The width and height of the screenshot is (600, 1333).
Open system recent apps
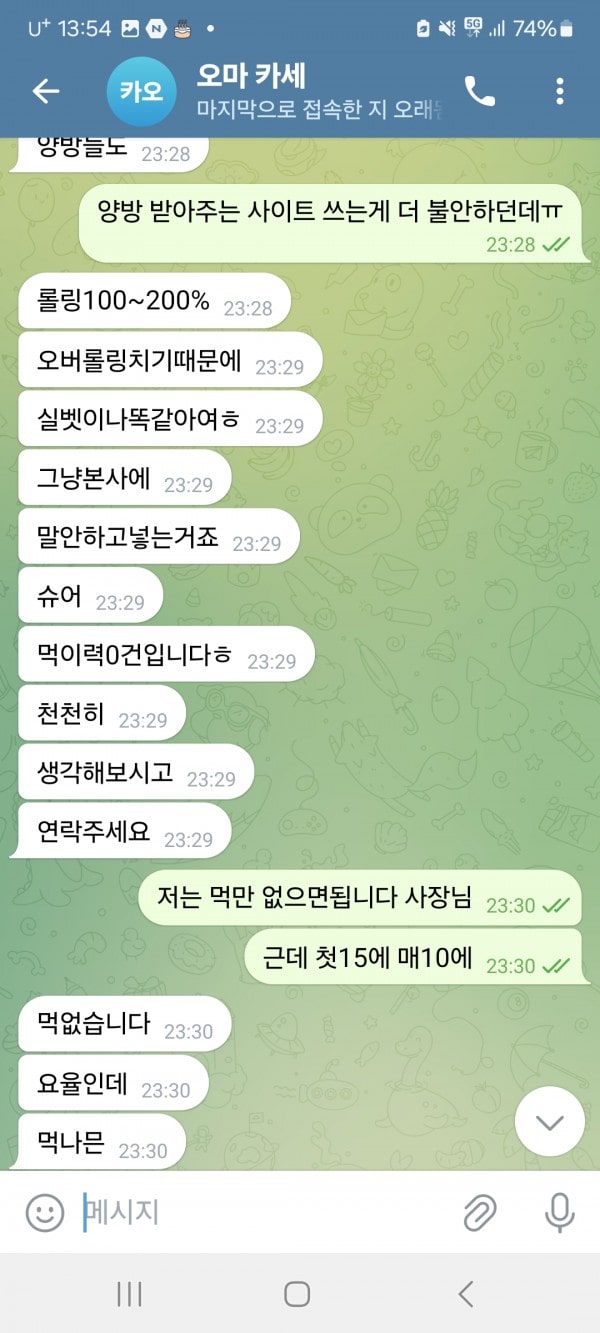(x=129, y=1294)
